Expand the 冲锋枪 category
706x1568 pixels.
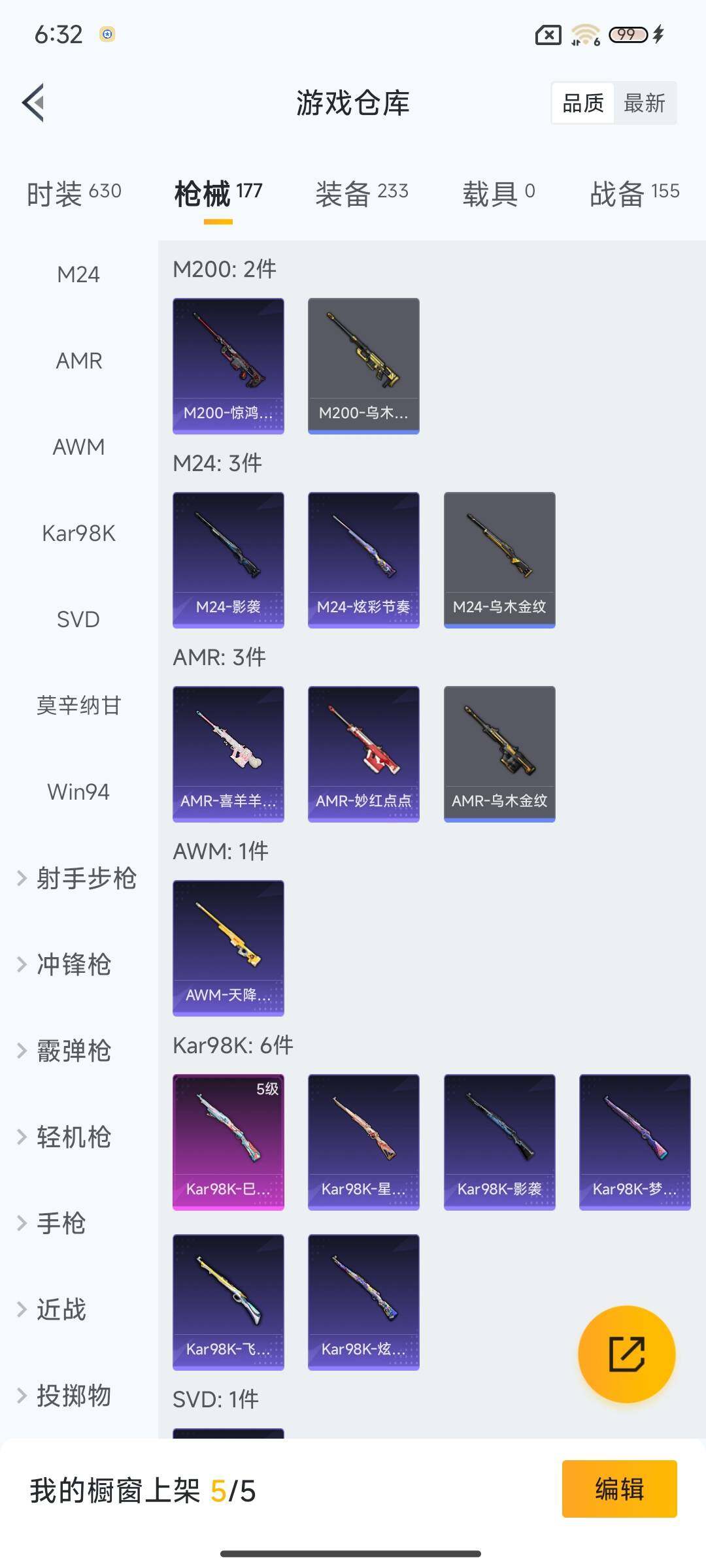coord(72,964)
